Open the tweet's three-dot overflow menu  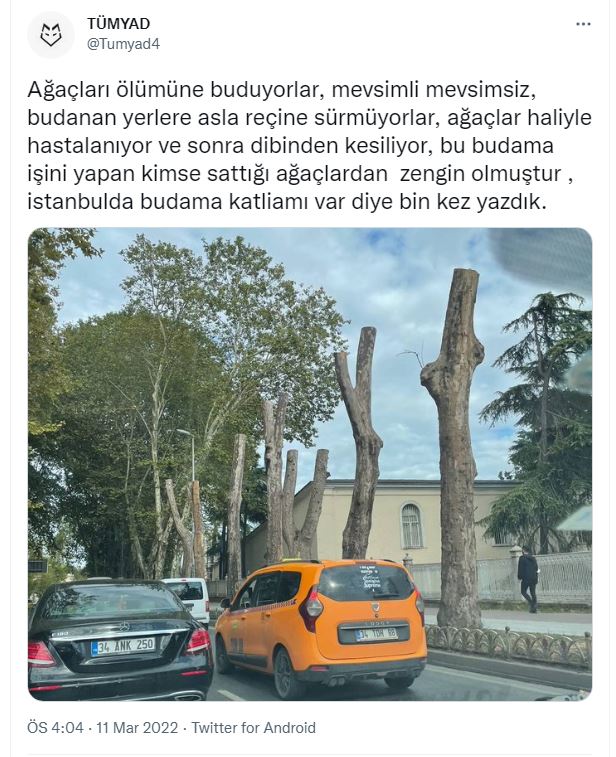click(x=583, y=24)
